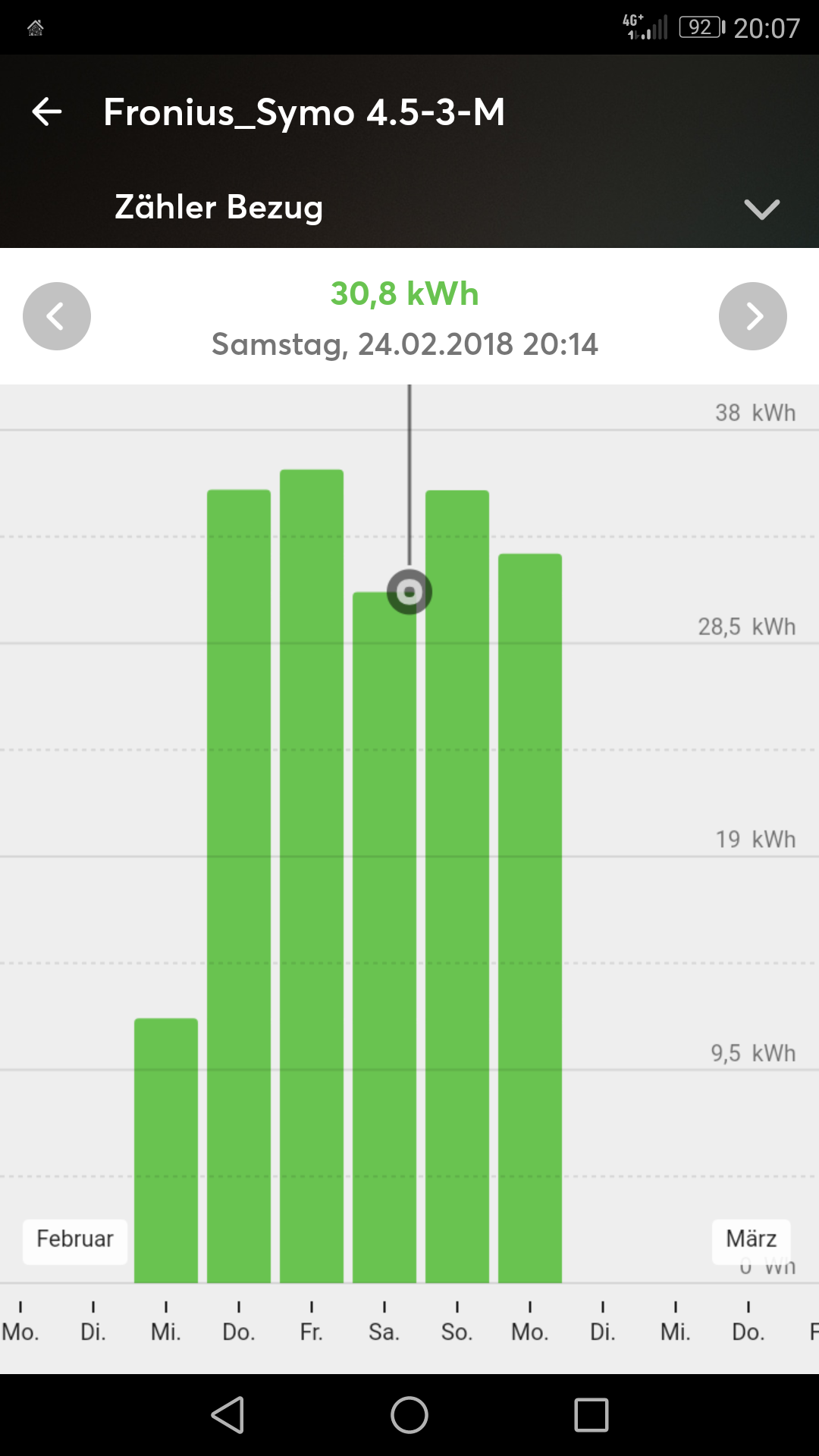819x1456 pixels.
Task: Select the Sunday (So.) bar in the chart
Action: click(457, 886)
